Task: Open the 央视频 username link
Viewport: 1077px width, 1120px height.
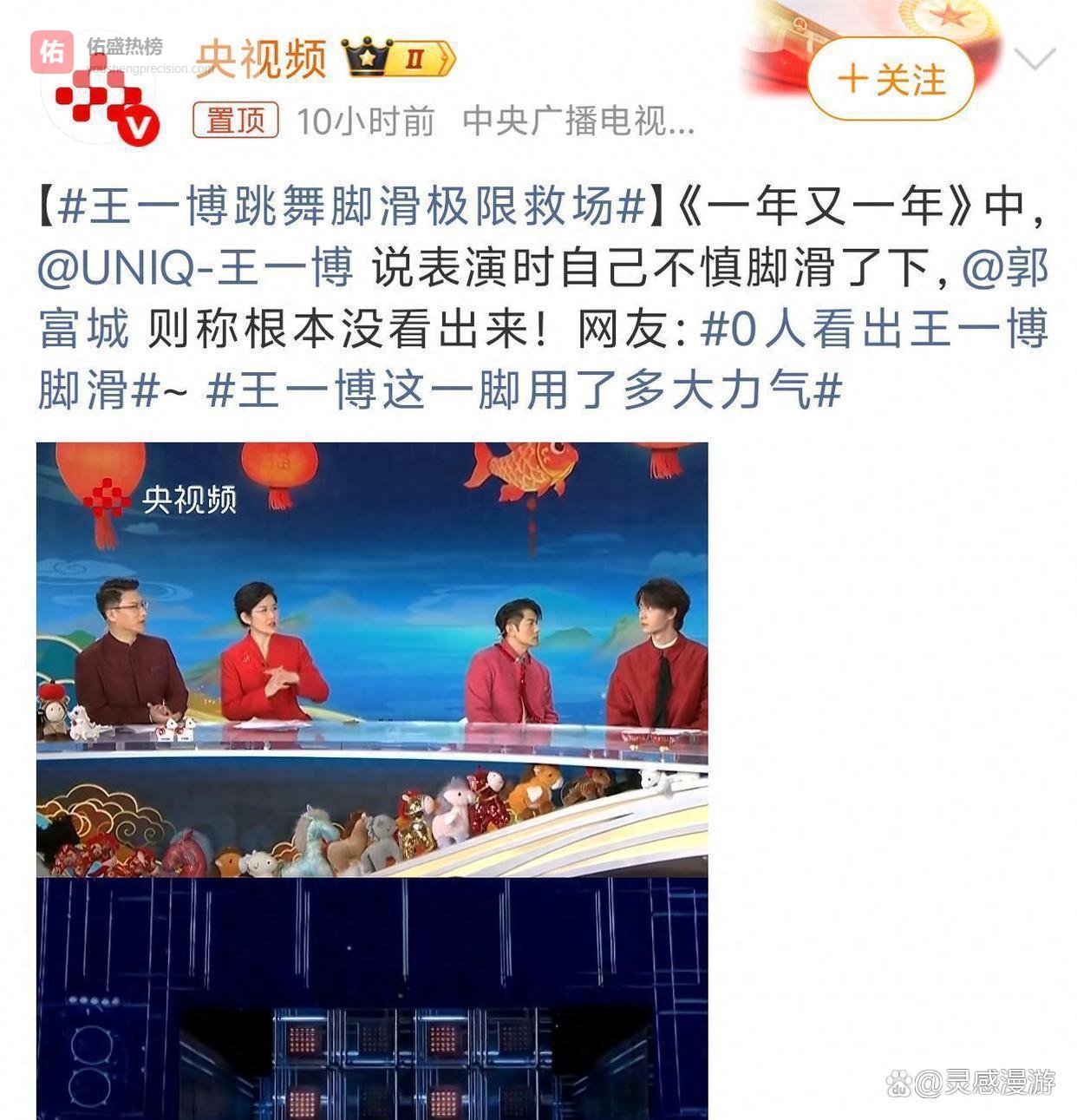Action: 261,59
